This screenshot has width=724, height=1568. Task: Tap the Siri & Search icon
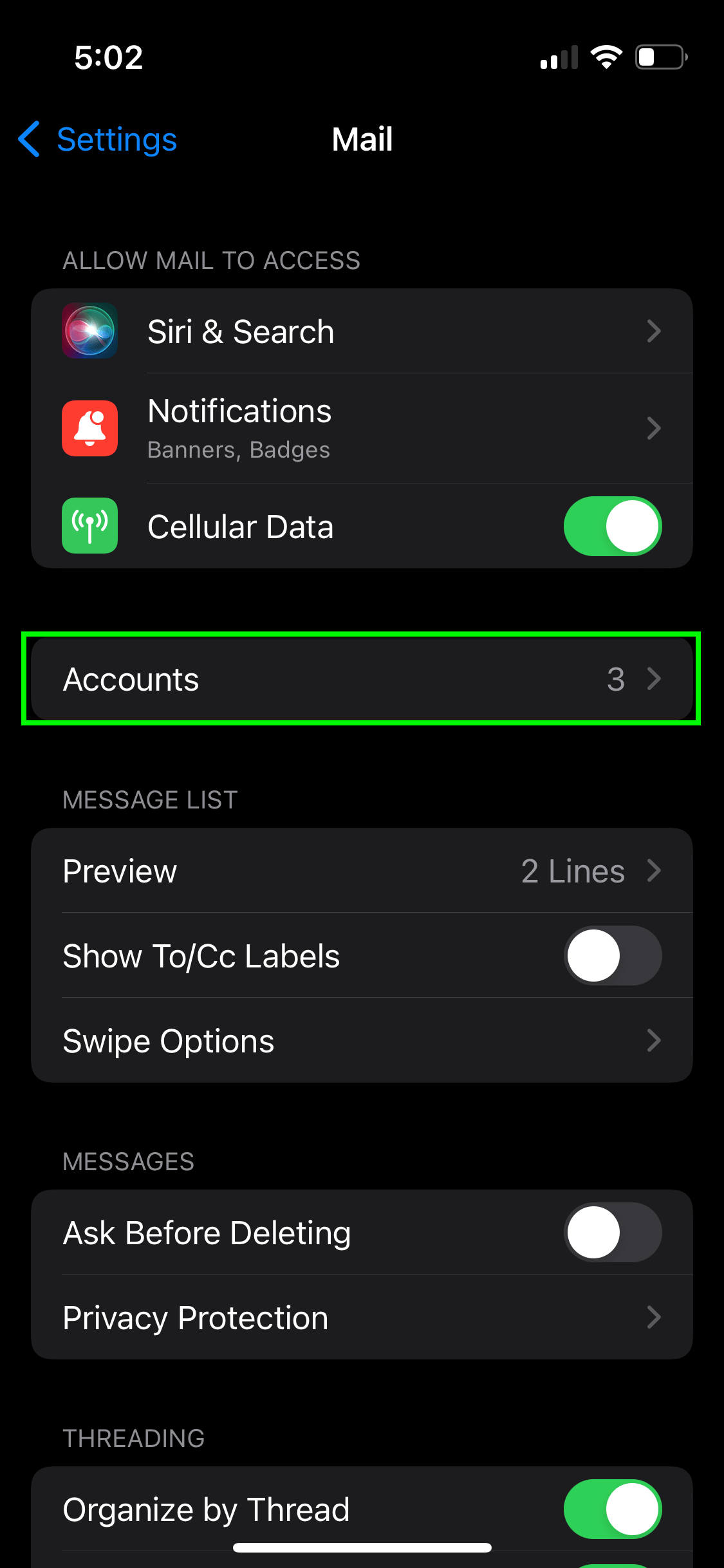[x=89, y=331]
